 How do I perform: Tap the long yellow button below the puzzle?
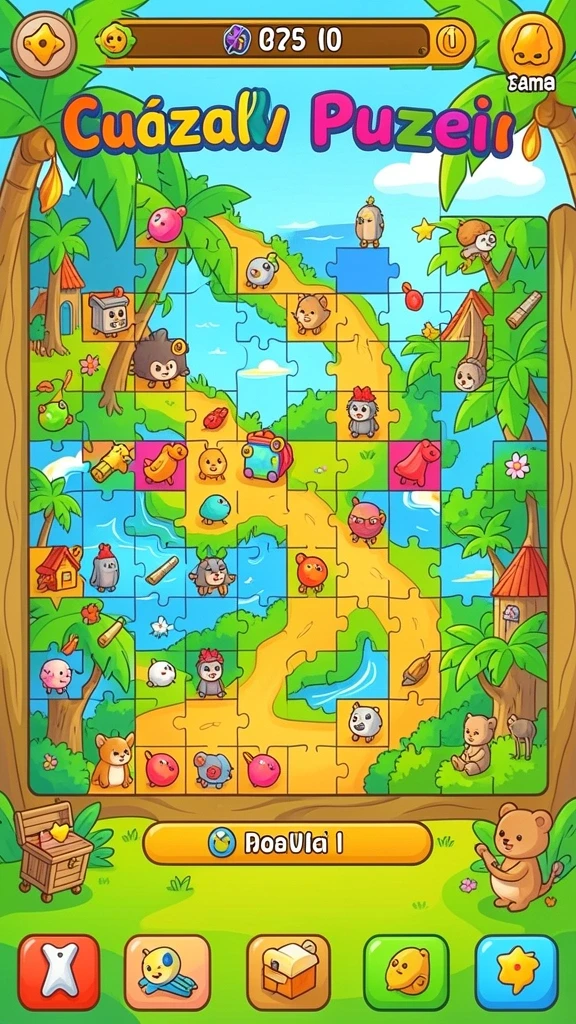(287, 843)
